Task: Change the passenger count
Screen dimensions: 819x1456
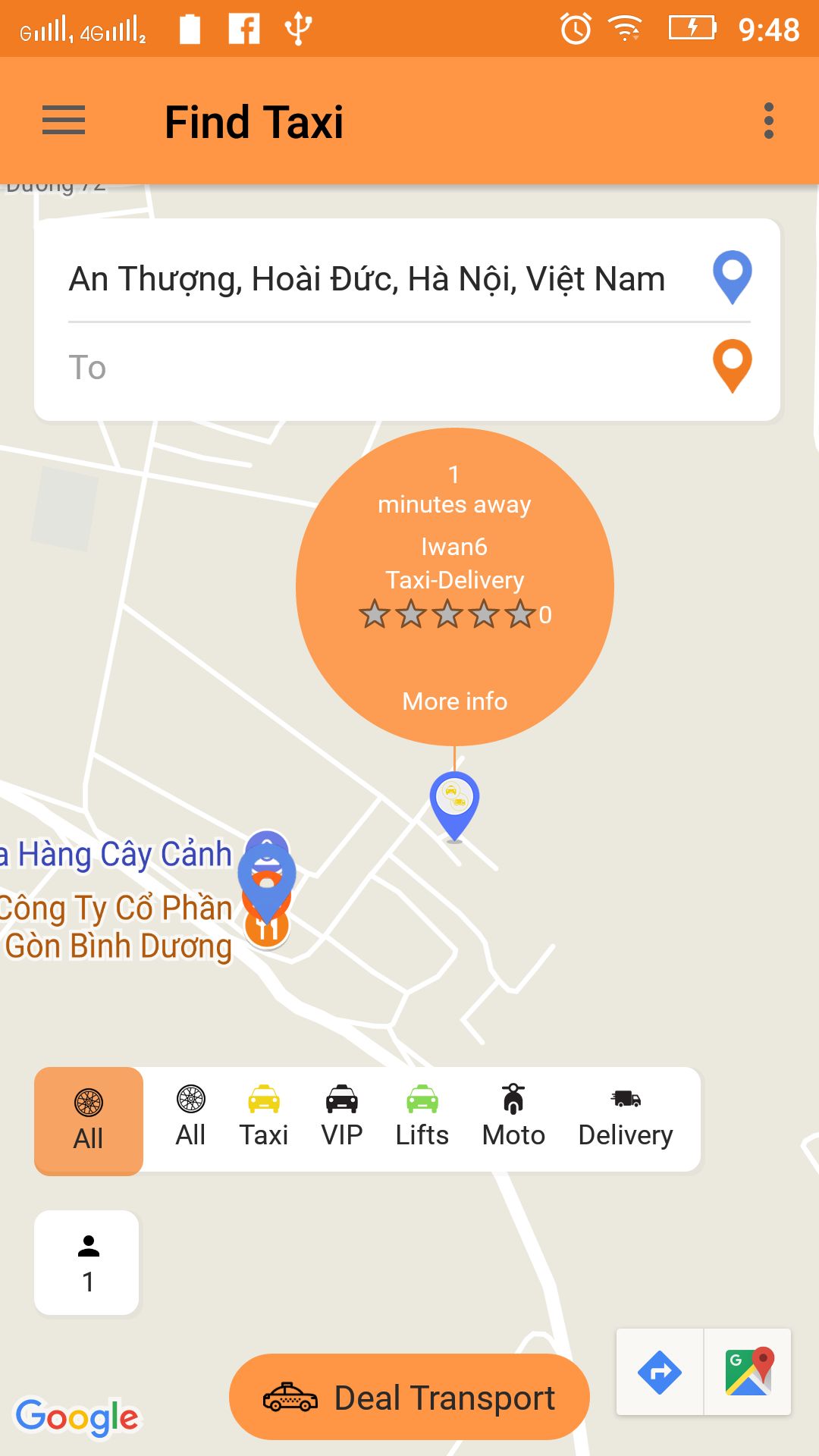Action: click(x=87, y=1263)
